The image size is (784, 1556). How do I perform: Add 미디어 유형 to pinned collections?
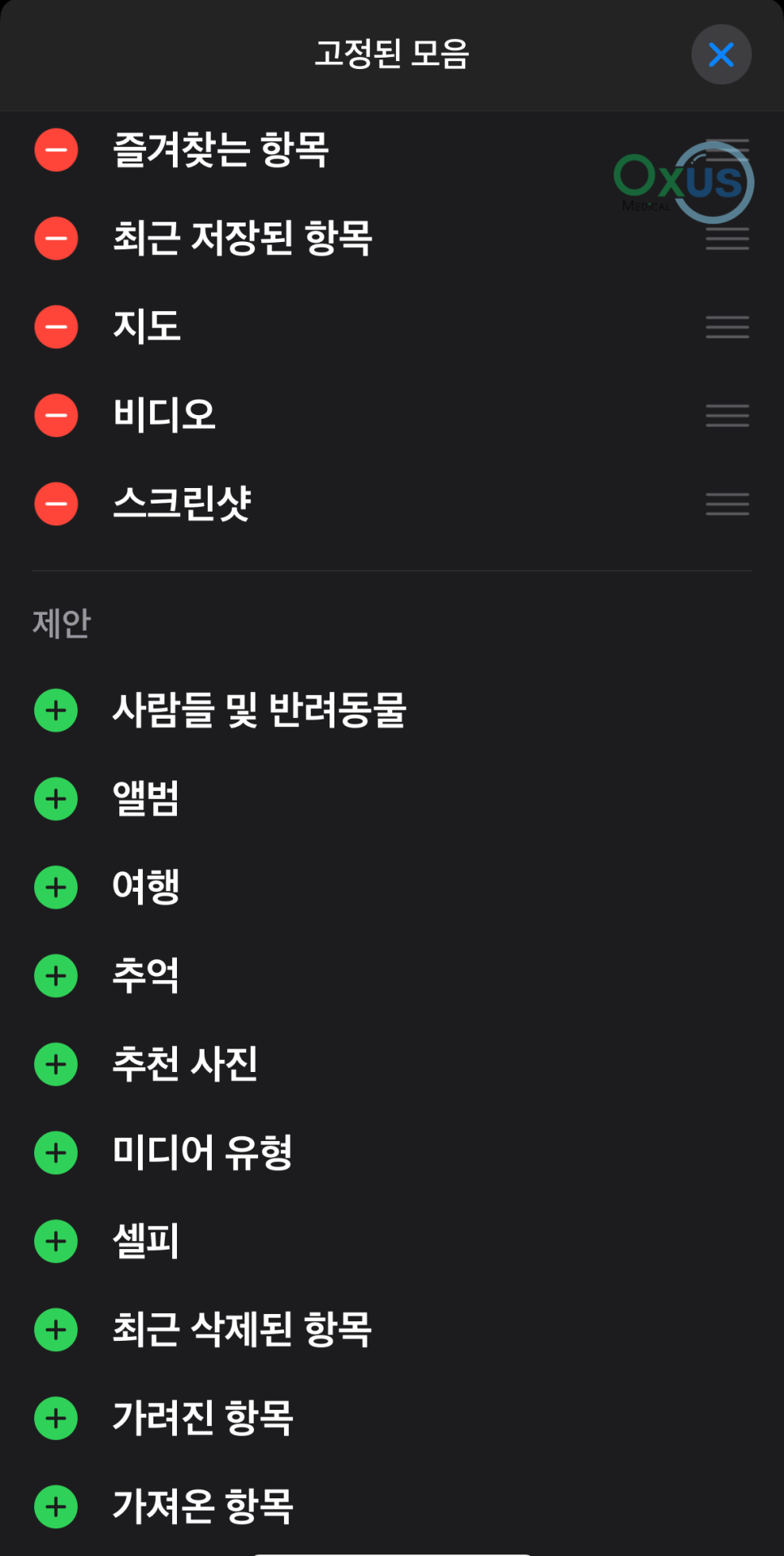click(56, 1153)
